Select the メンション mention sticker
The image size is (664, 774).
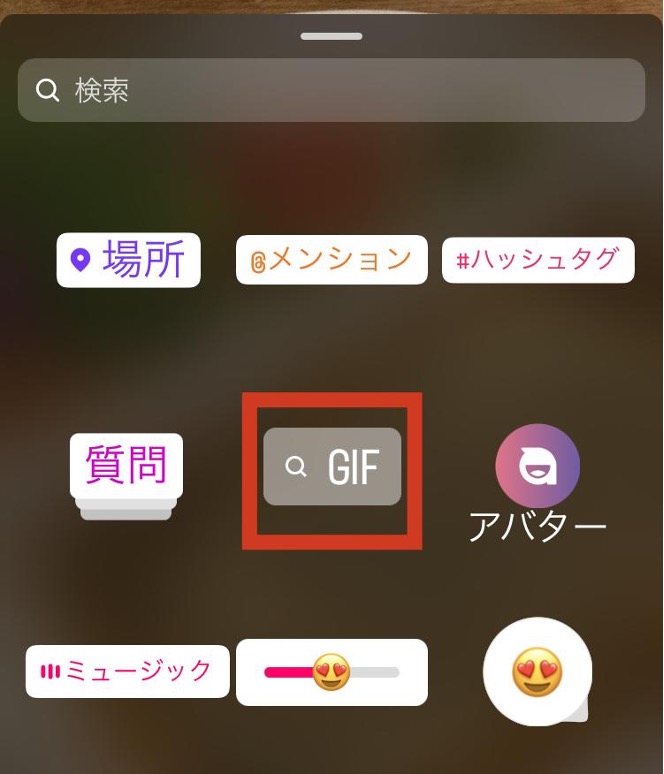[331, 260]
